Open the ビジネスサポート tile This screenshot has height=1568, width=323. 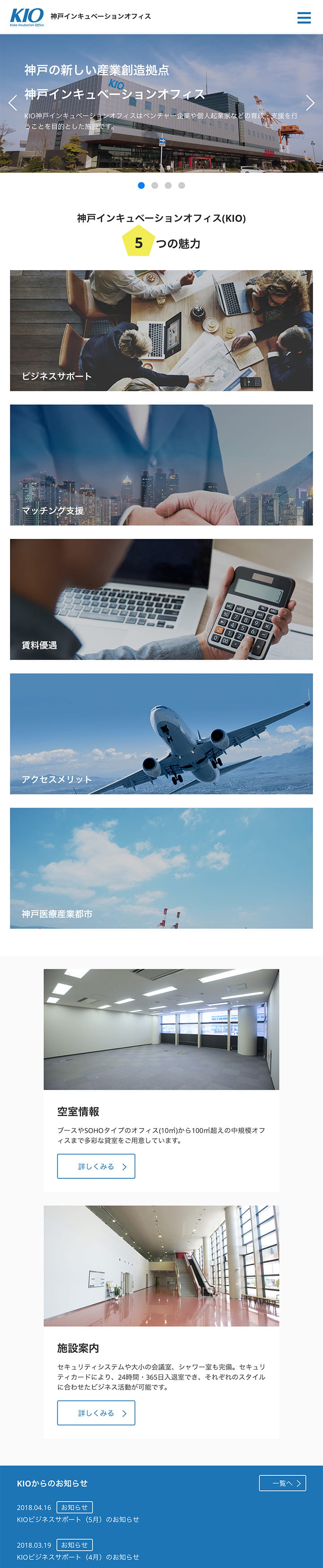point(161,331)
